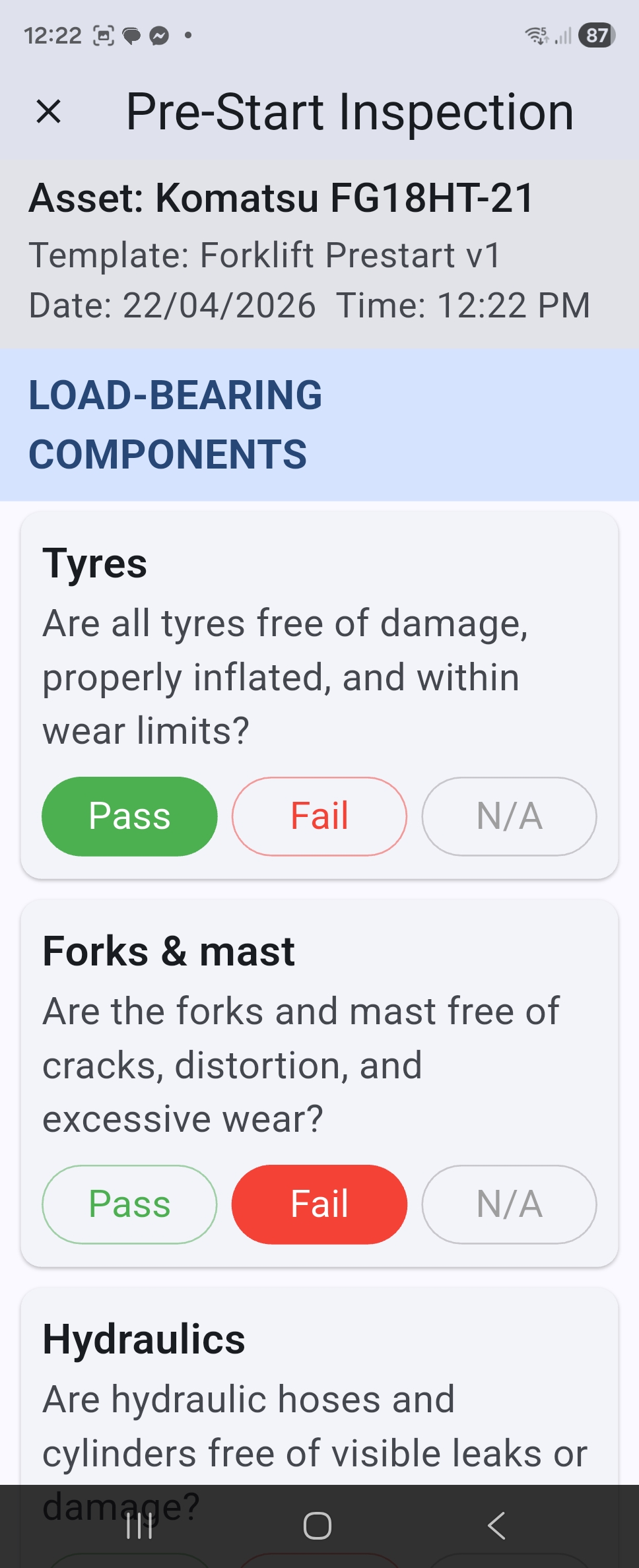The height and width of the screenshot is (1568, 639).
Task: Mark Forks & mast as Fail
Action: 319,1204
